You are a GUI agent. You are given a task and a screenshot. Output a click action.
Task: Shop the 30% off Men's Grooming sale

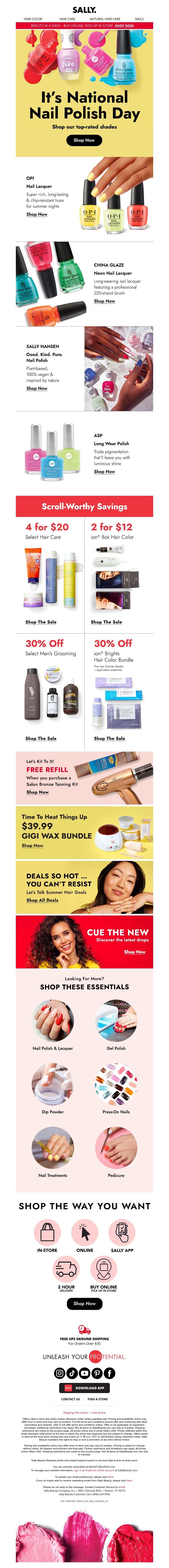point(41,738)
